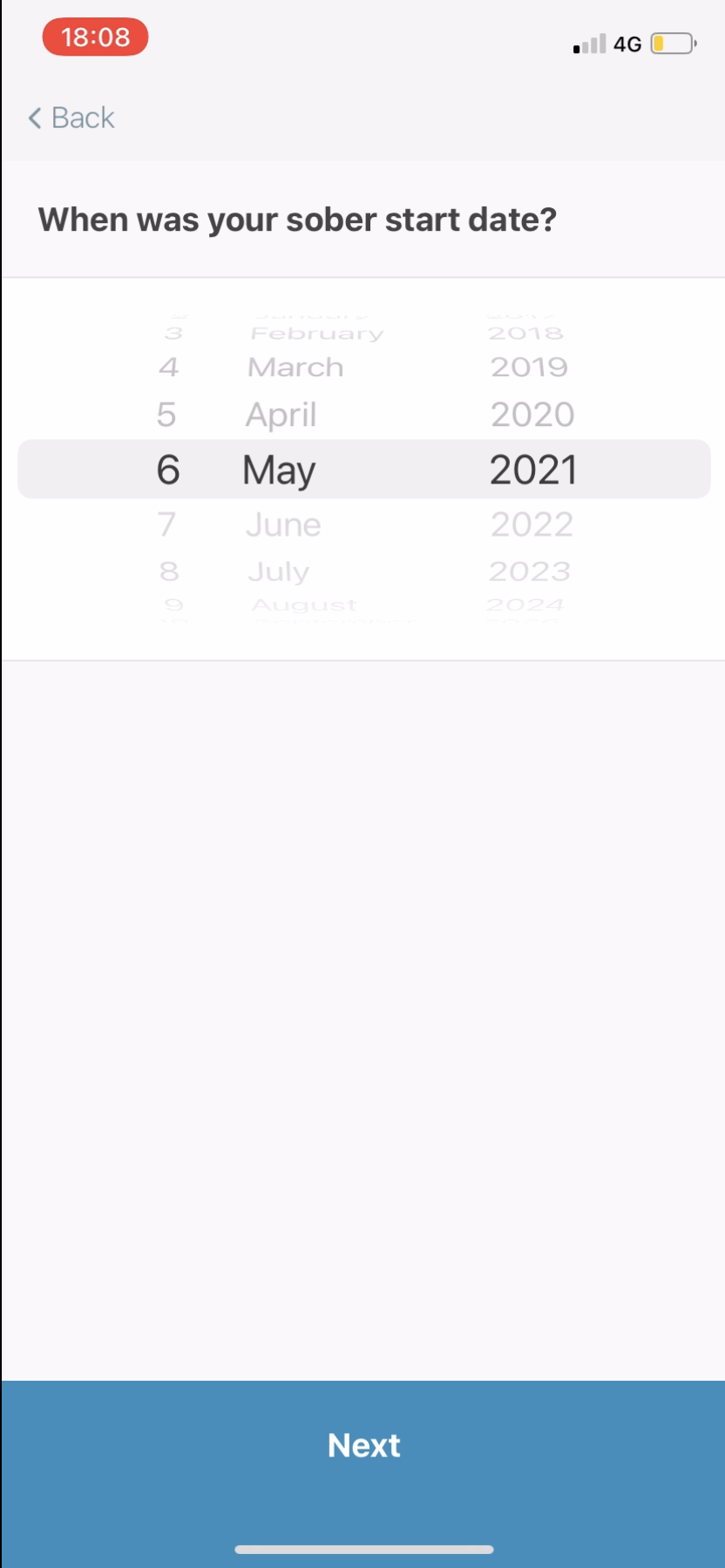Go back to the previous screen
This screenshot has width=725, height=1568.
(71, 118)
